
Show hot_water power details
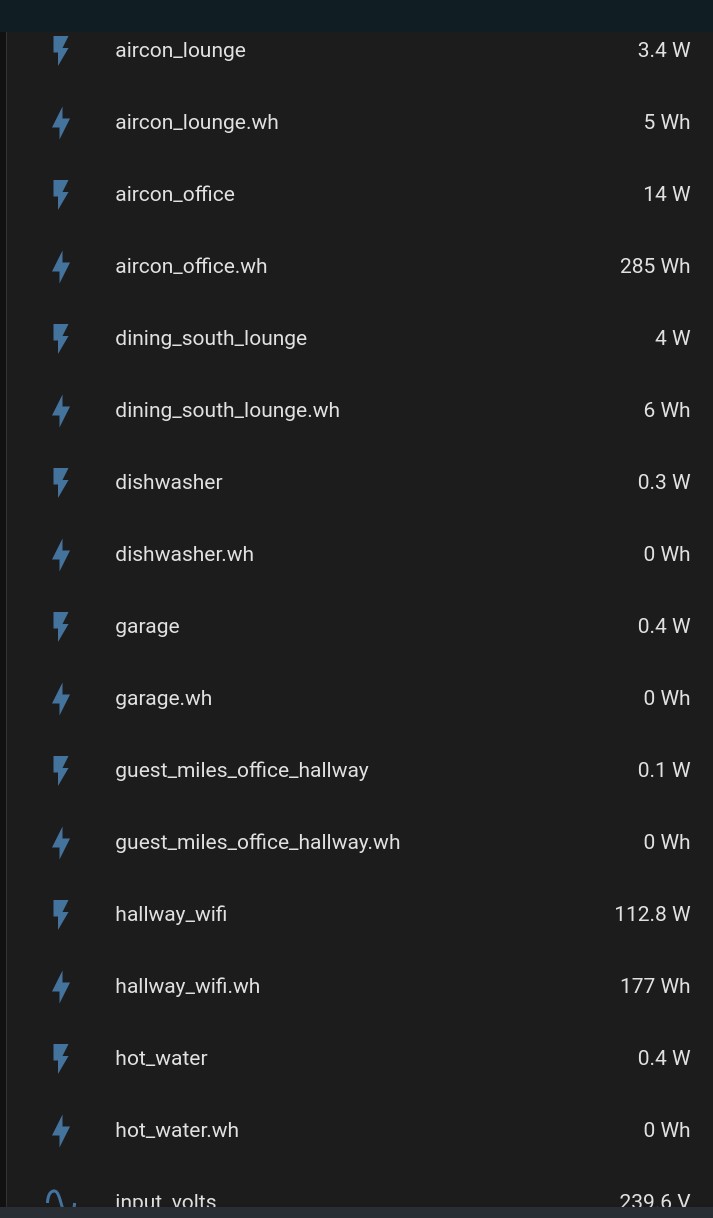pos(161,1058)
